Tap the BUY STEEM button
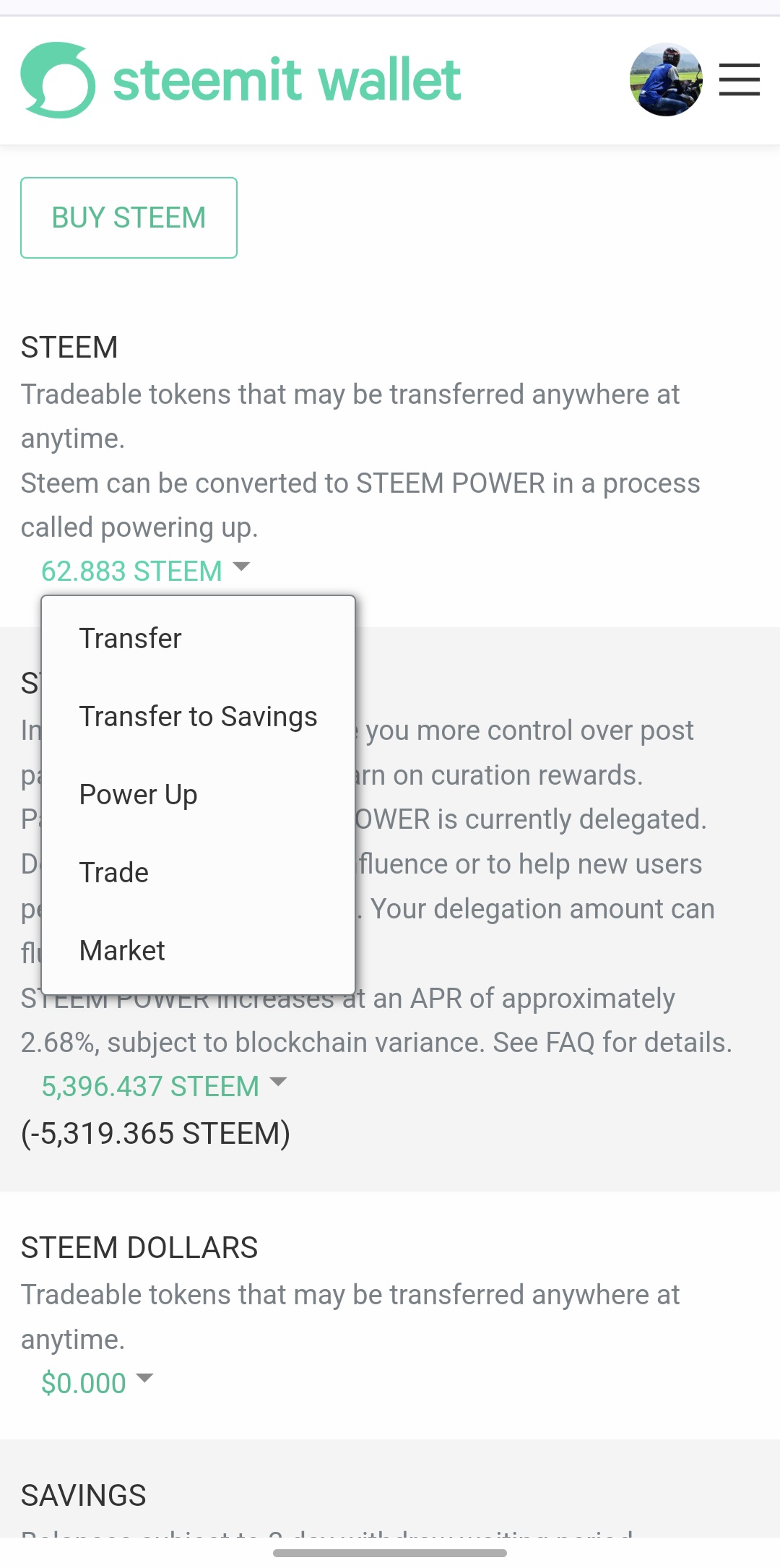This screenshot has height=1568, width=780. pyautogui.click(x=129, y=217)
